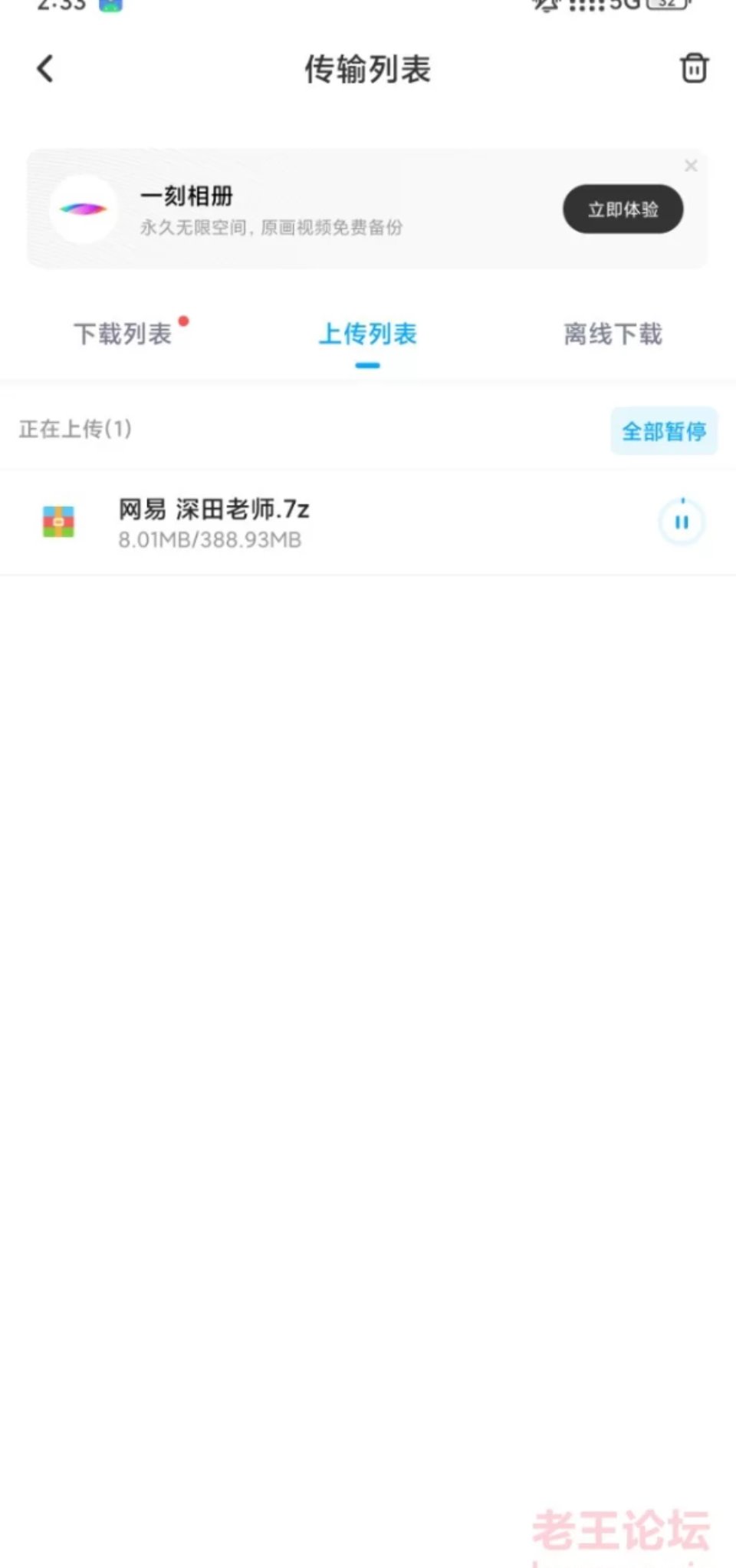Pause the 网易 深田老师.7z upload
The height and width of the screenshot is (1568, 736).
682,522
